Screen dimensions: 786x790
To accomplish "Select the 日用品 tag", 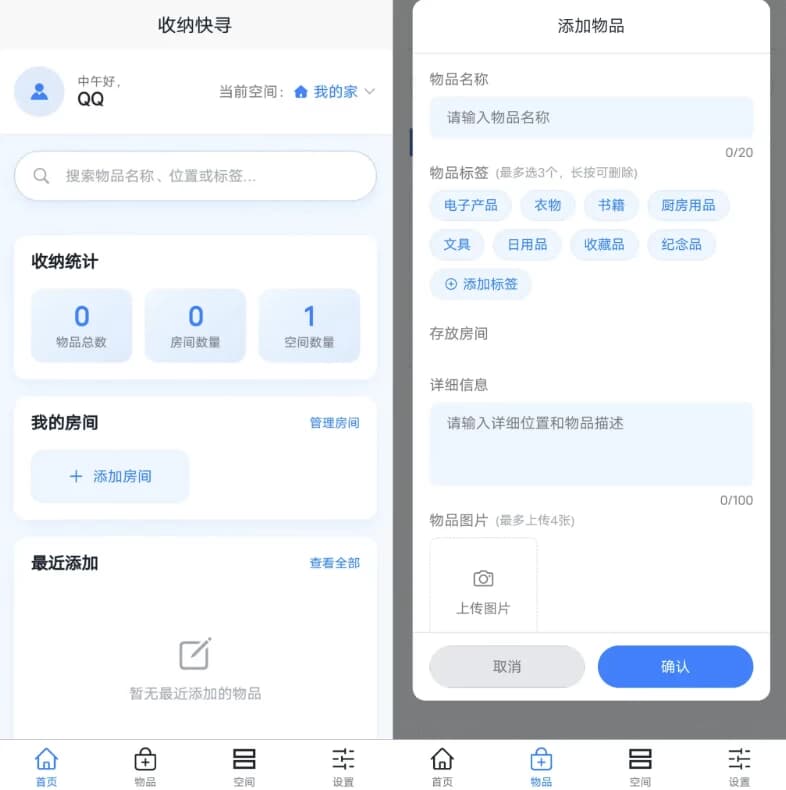I will click(x=527, y=244).
